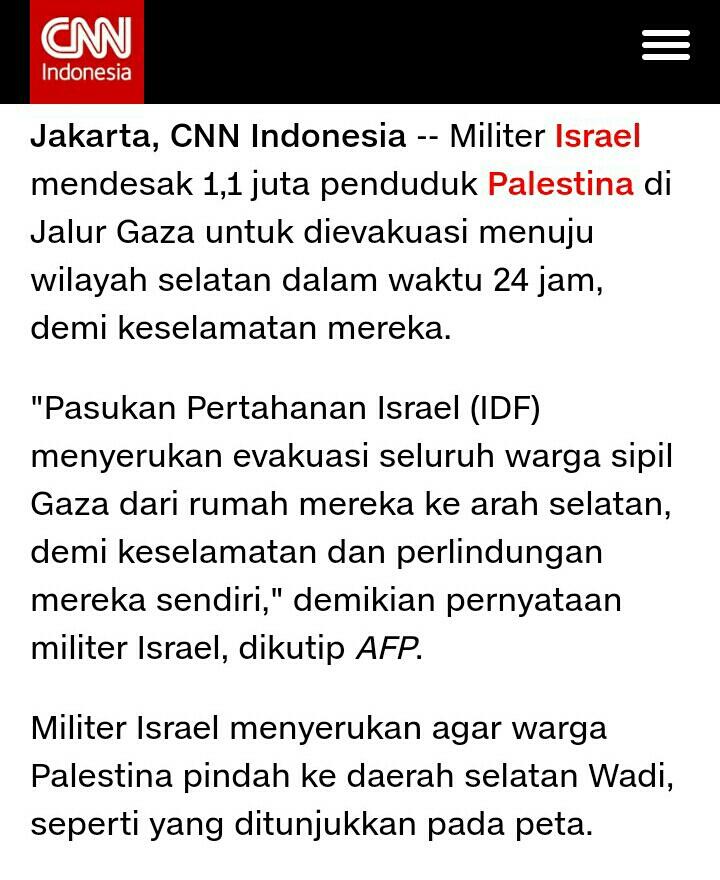Tap the CNN Indonesia logo
The image size is (720, 880).
pyautogui.click(x=86, y=50)
